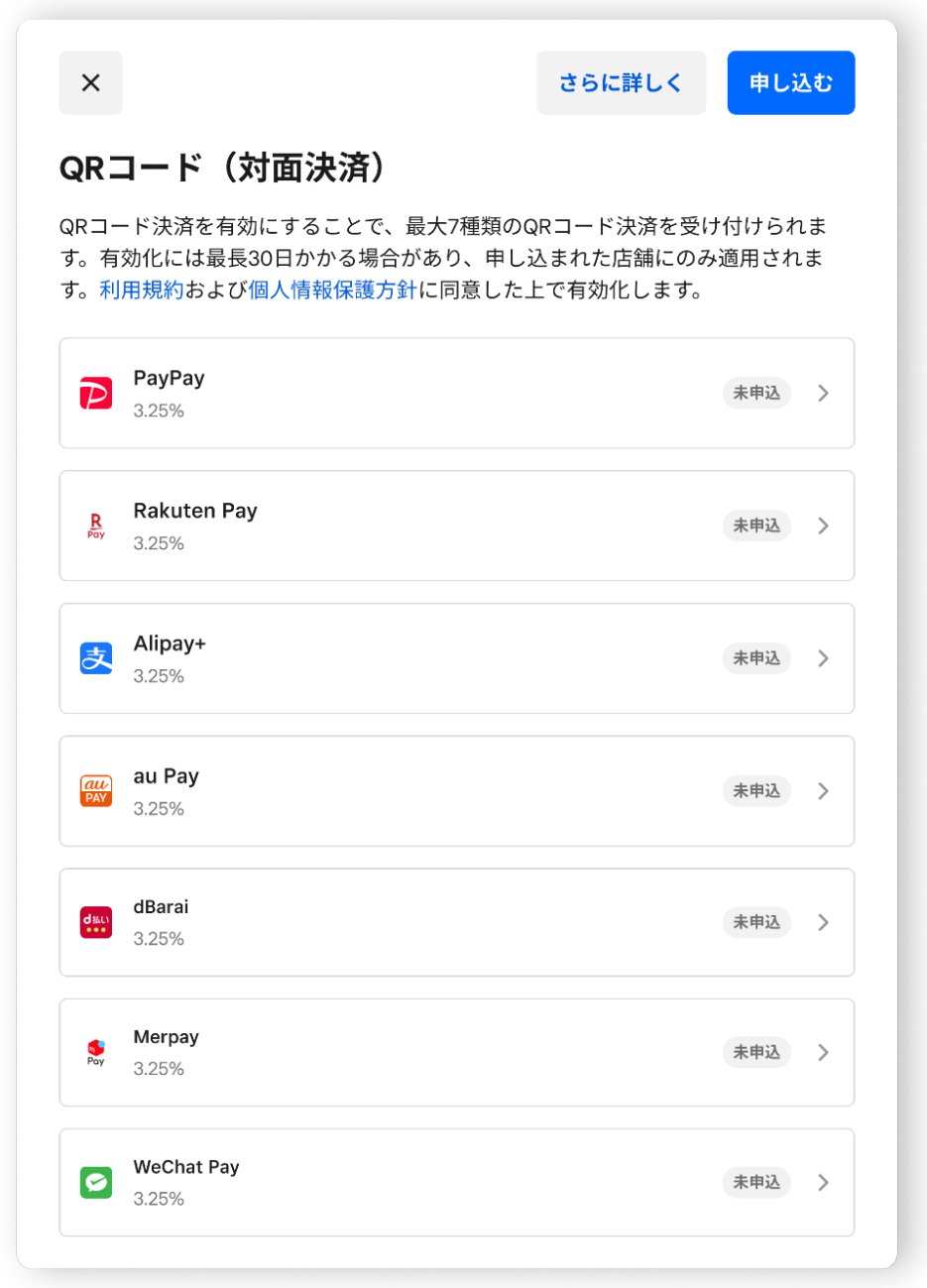Expand the WeChat Pay row chevron
Image resolution: width=927 pixels, height=1288 pixels.
(823, 1182)
